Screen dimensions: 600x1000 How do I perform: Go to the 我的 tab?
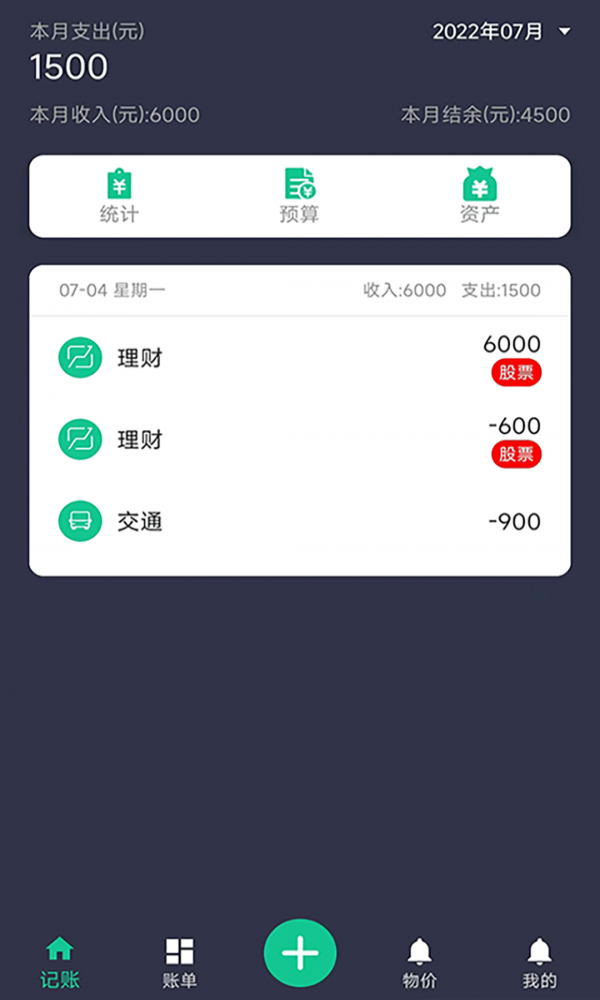pos(540,962)
